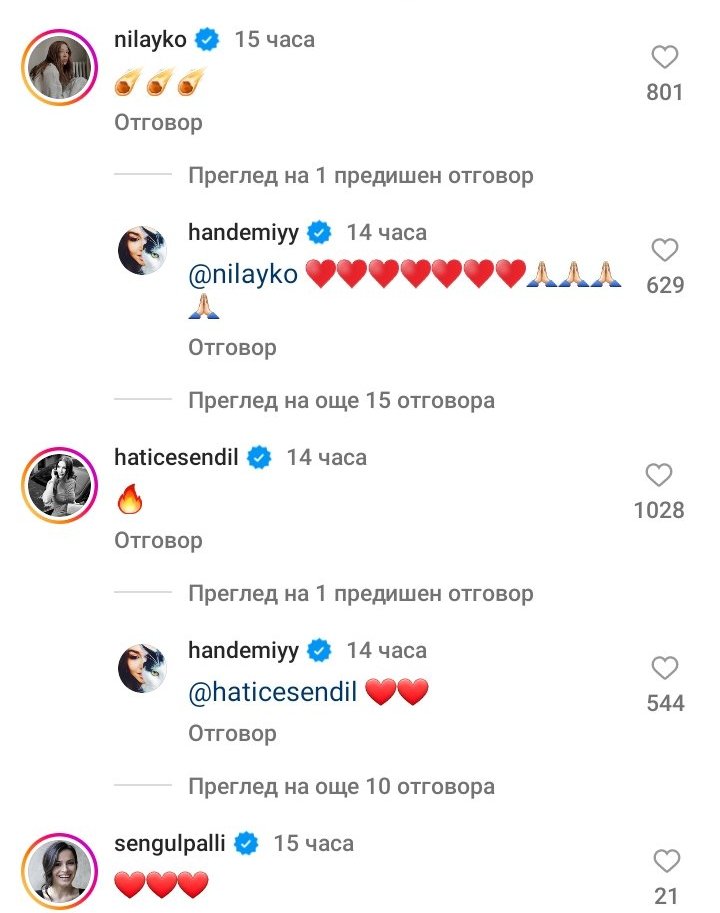Like sengulpalli's hearts comment
Viewport: 720px width, 913px height.
[x=666, y=861]
